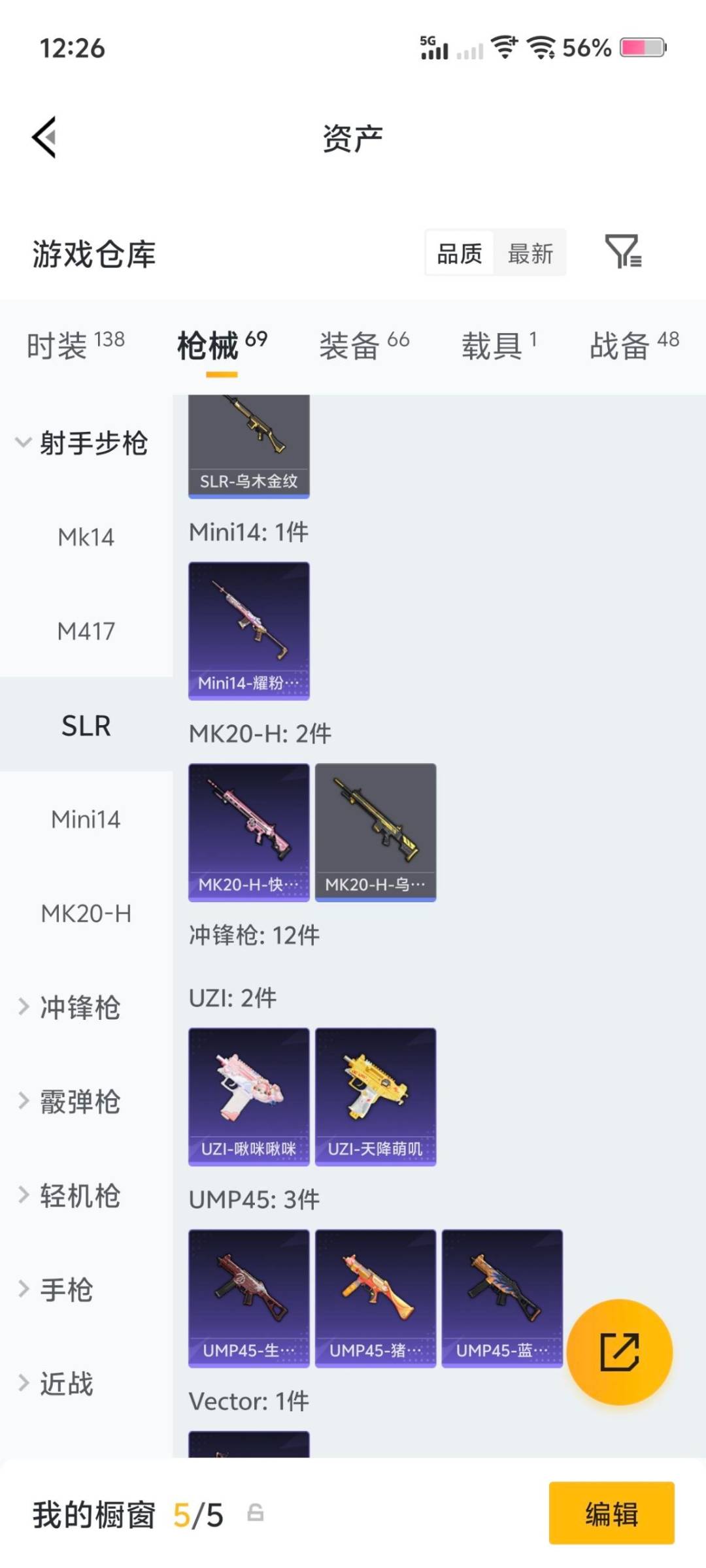The width and height of the screenshot is (706, 1568).
Task: Switch sorting to 最新
Action: coord(531,253)
